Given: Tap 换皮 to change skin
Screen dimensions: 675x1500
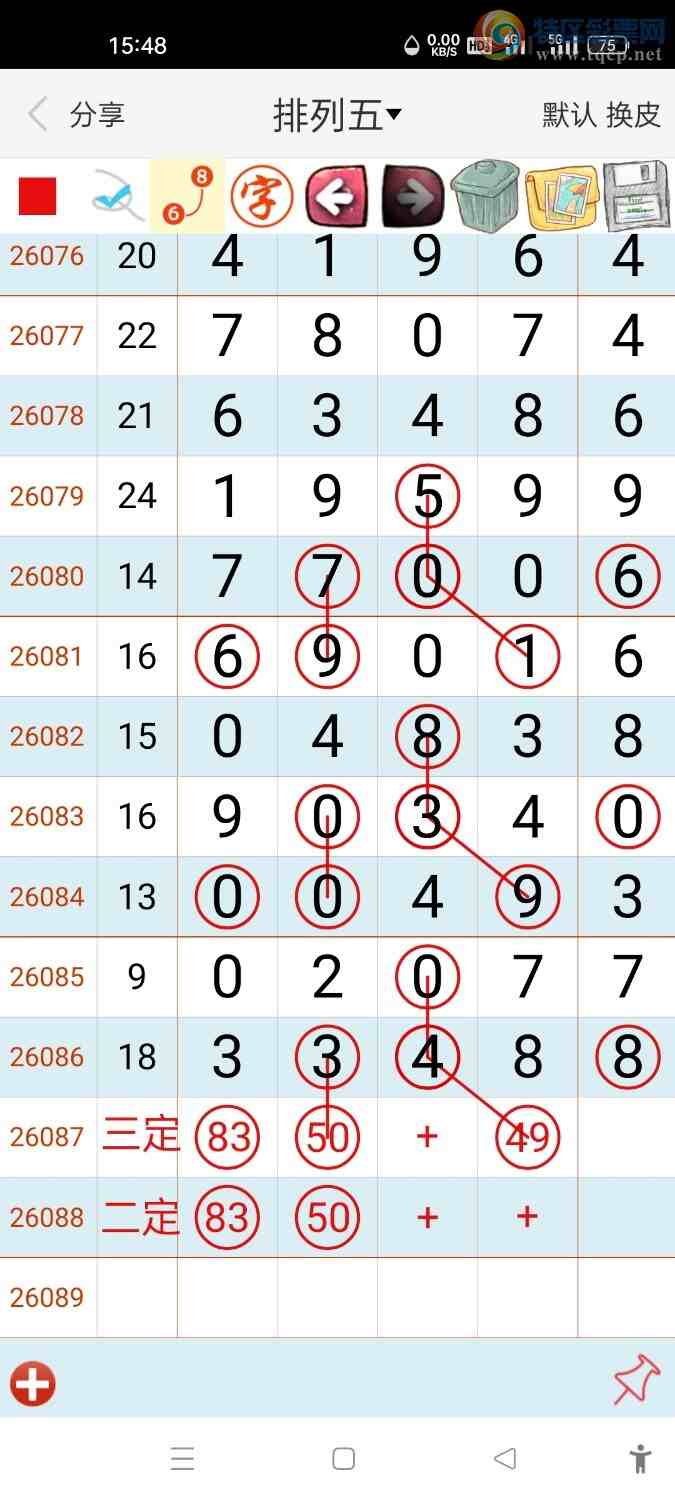Looking at the screenshot, I should 633,115.
